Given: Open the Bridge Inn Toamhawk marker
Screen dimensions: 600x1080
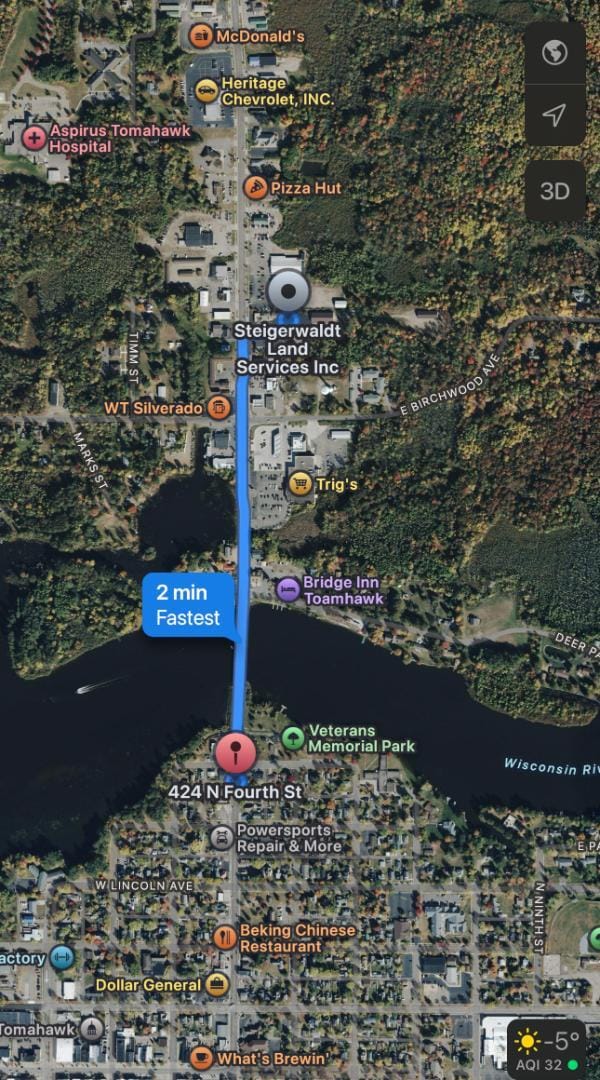Looking at the screenshot, I should tap(288, 589).
